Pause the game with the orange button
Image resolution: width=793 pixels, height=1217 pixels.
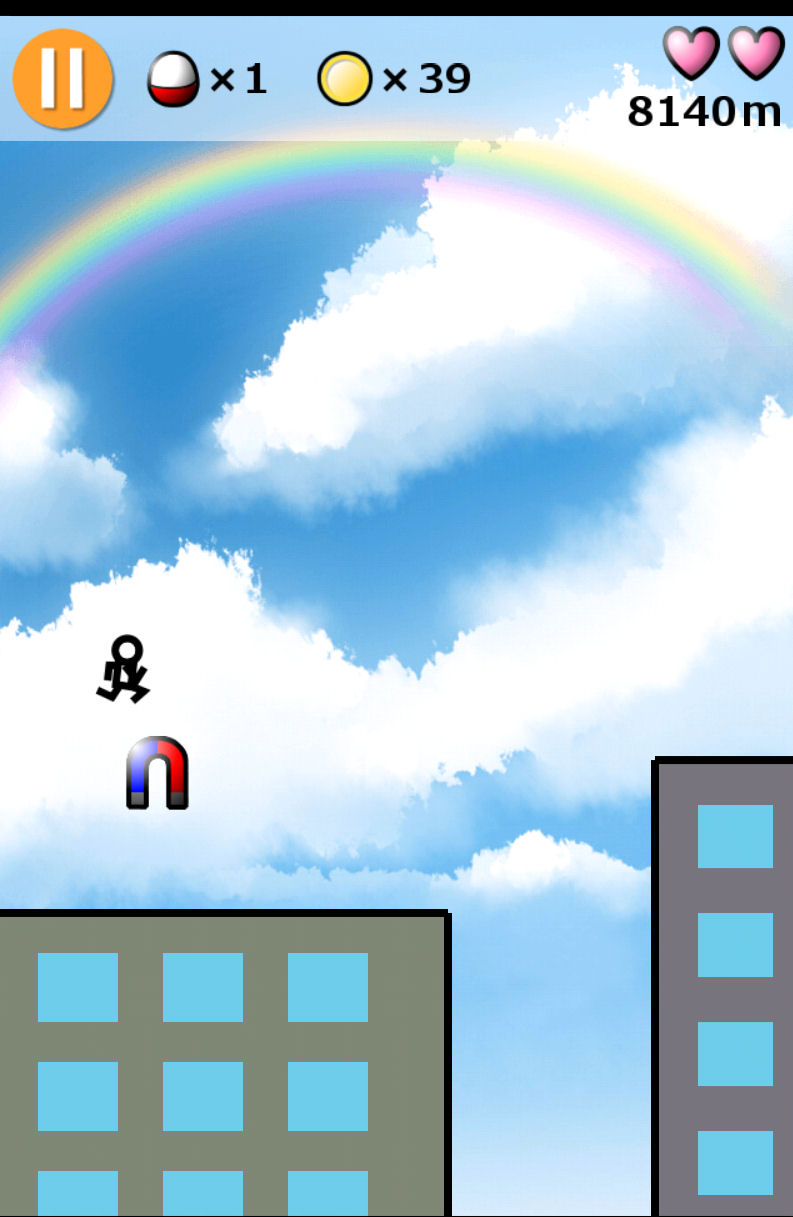click(x=62, y=78)
